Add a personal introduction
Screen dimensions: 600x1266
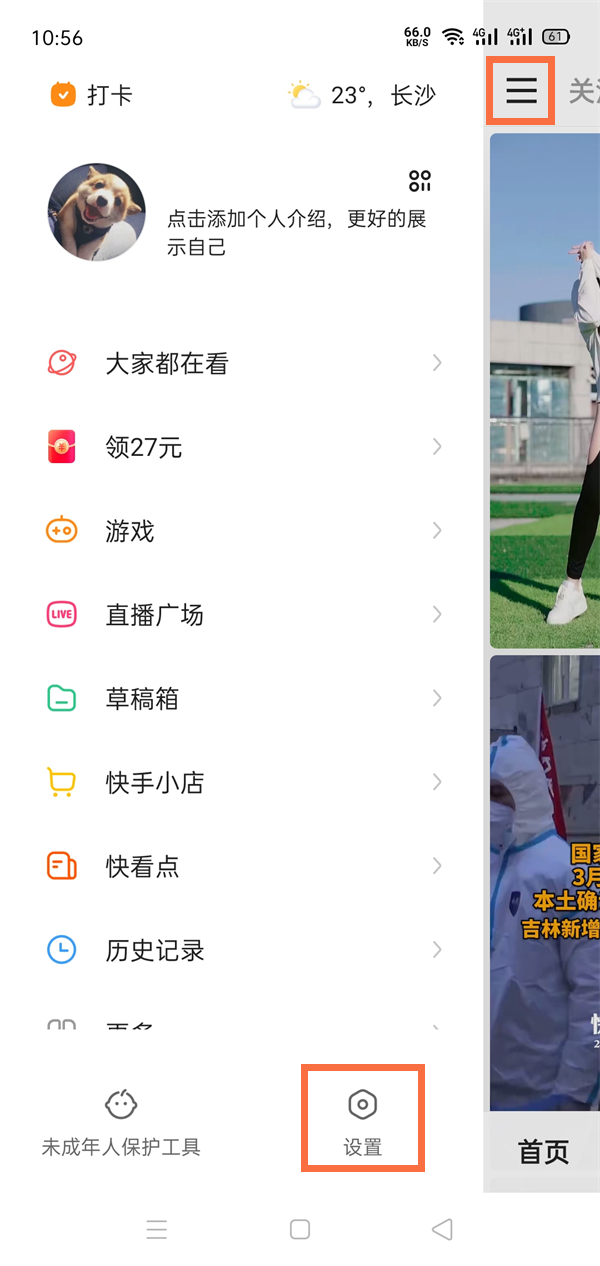(296, 232)
